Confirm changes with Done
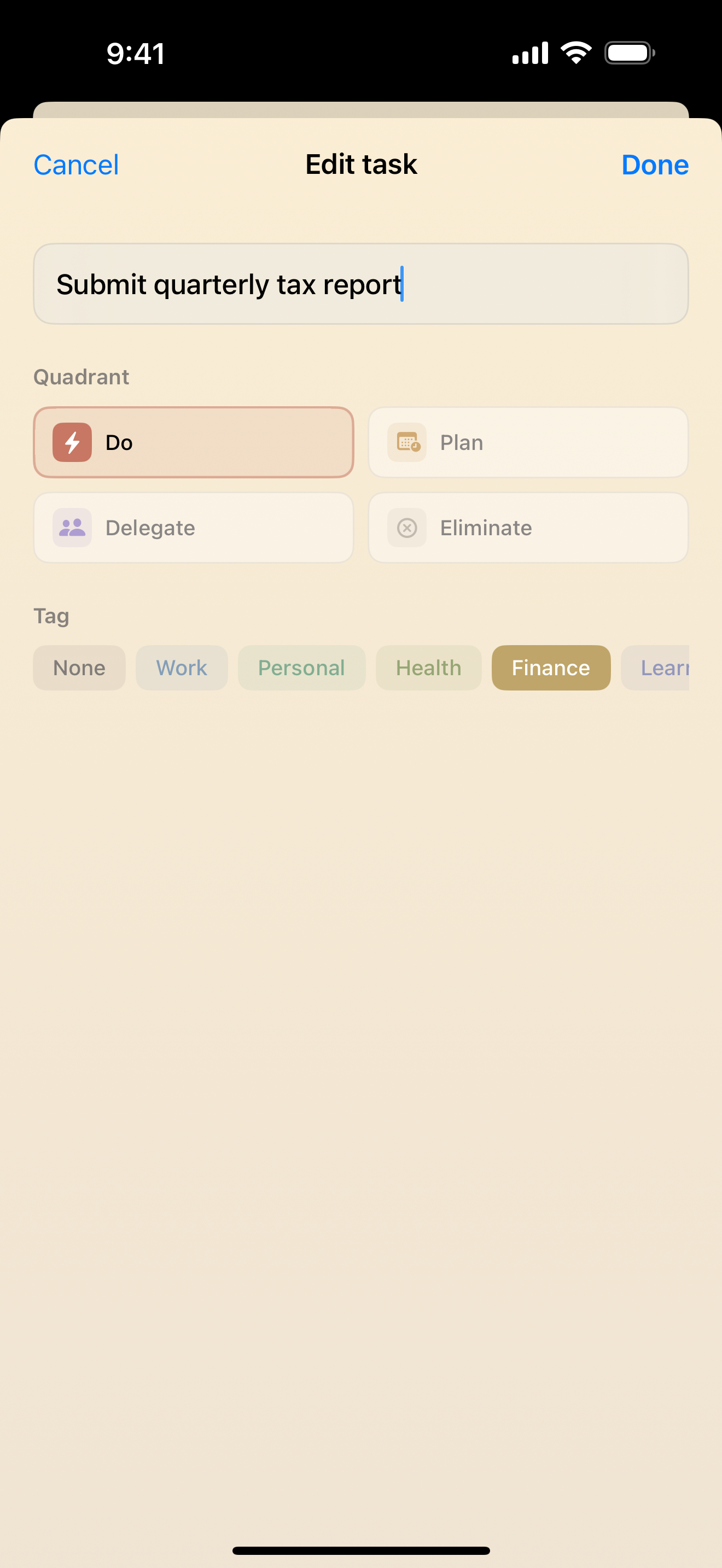The height and width of the screenshot is (1568, 722). [x=654, y=165]
